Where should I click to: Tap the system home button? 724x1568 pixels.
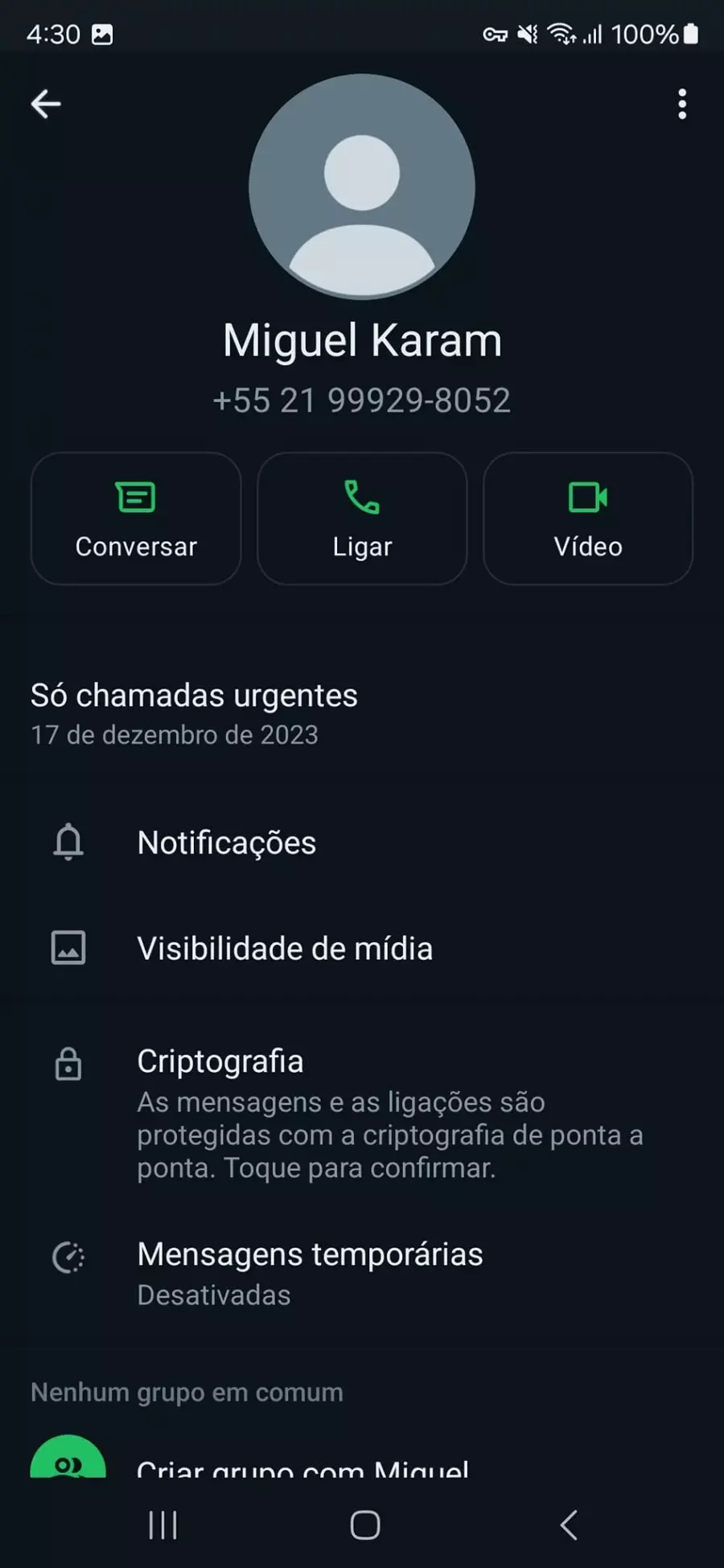coord(365,1525)
